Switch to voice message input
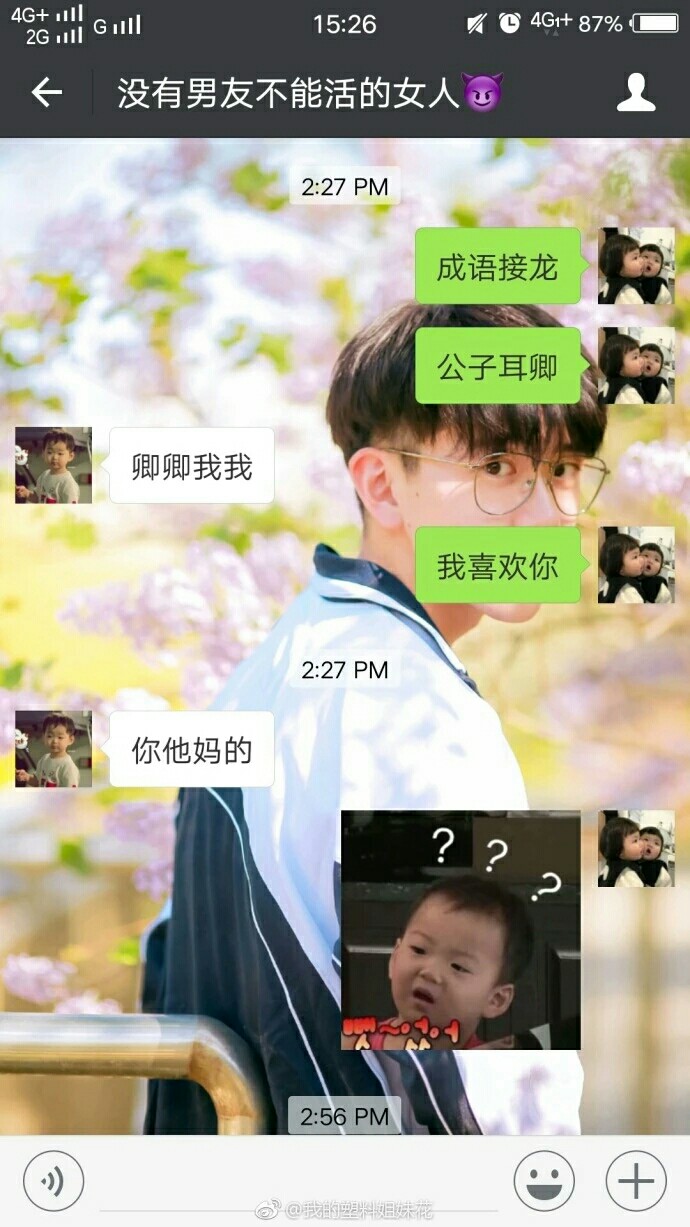The image size is (690, 1227). pos(53,1181)
